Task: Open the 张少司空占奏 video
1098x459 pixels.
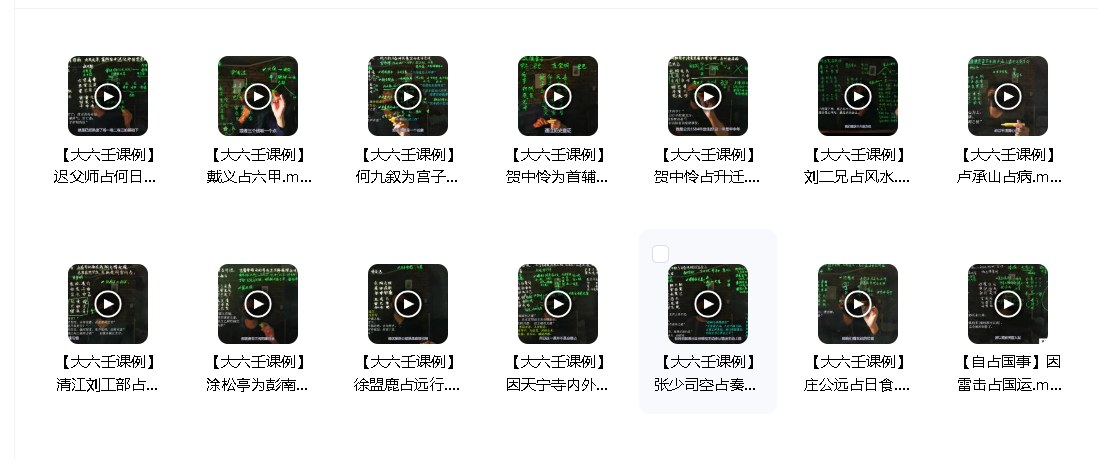Action: (x=708, y=304)
